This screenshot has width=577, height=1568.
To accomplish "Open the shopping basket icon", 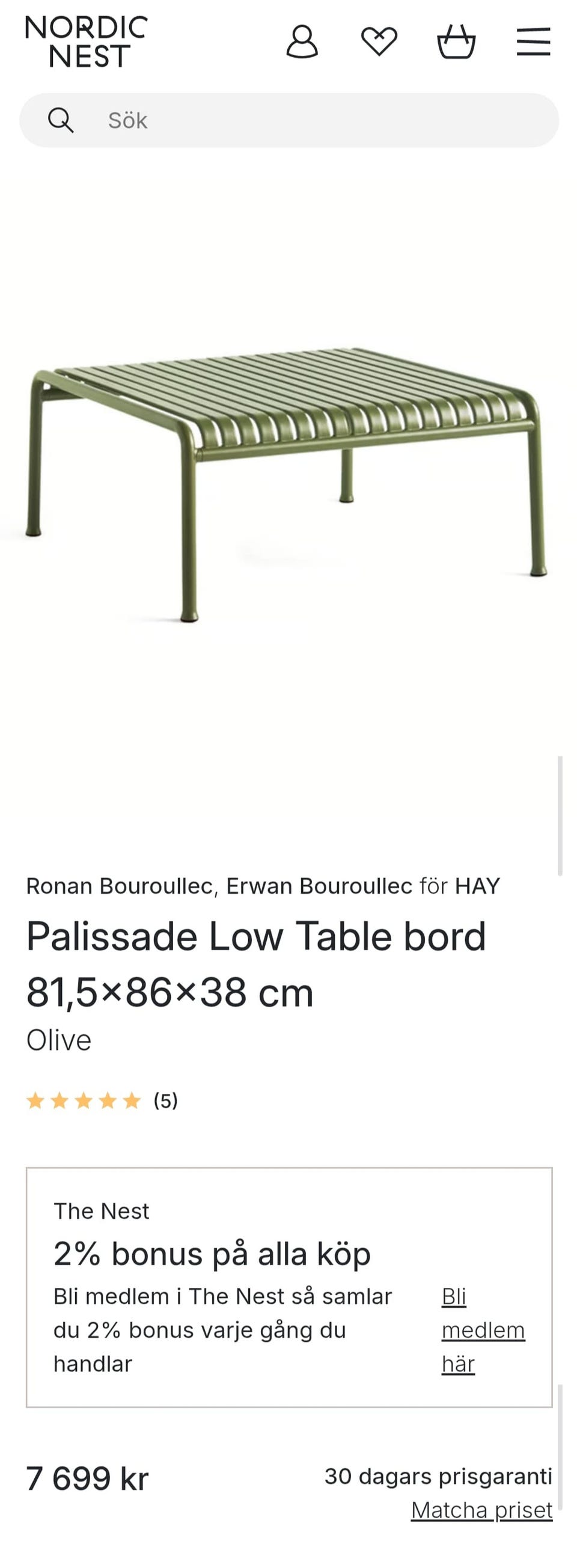I will [459, 43].
